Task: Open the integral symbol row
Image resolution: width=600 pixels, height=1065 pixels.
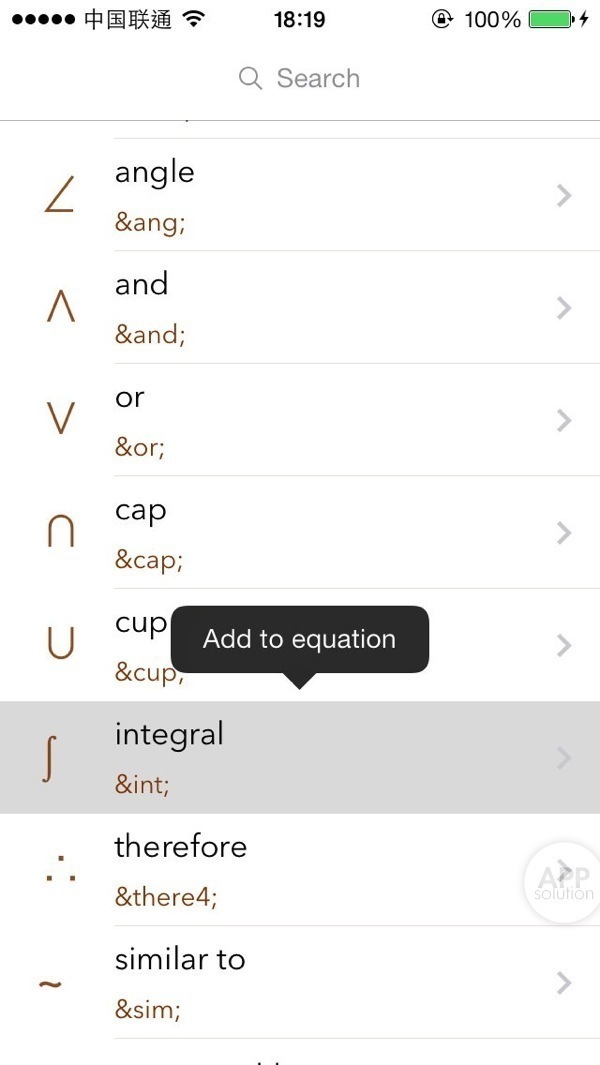Action: point(300,757)
